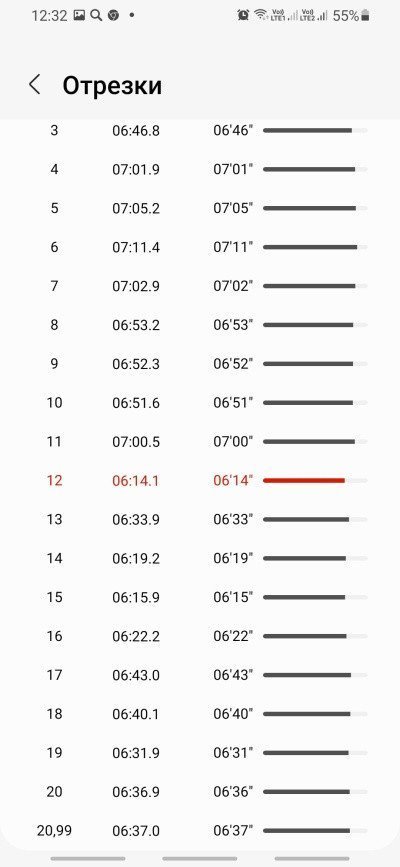The image size is (400, 867).
Task: Go back from the Отрезки screen
Action: [34, 85]
